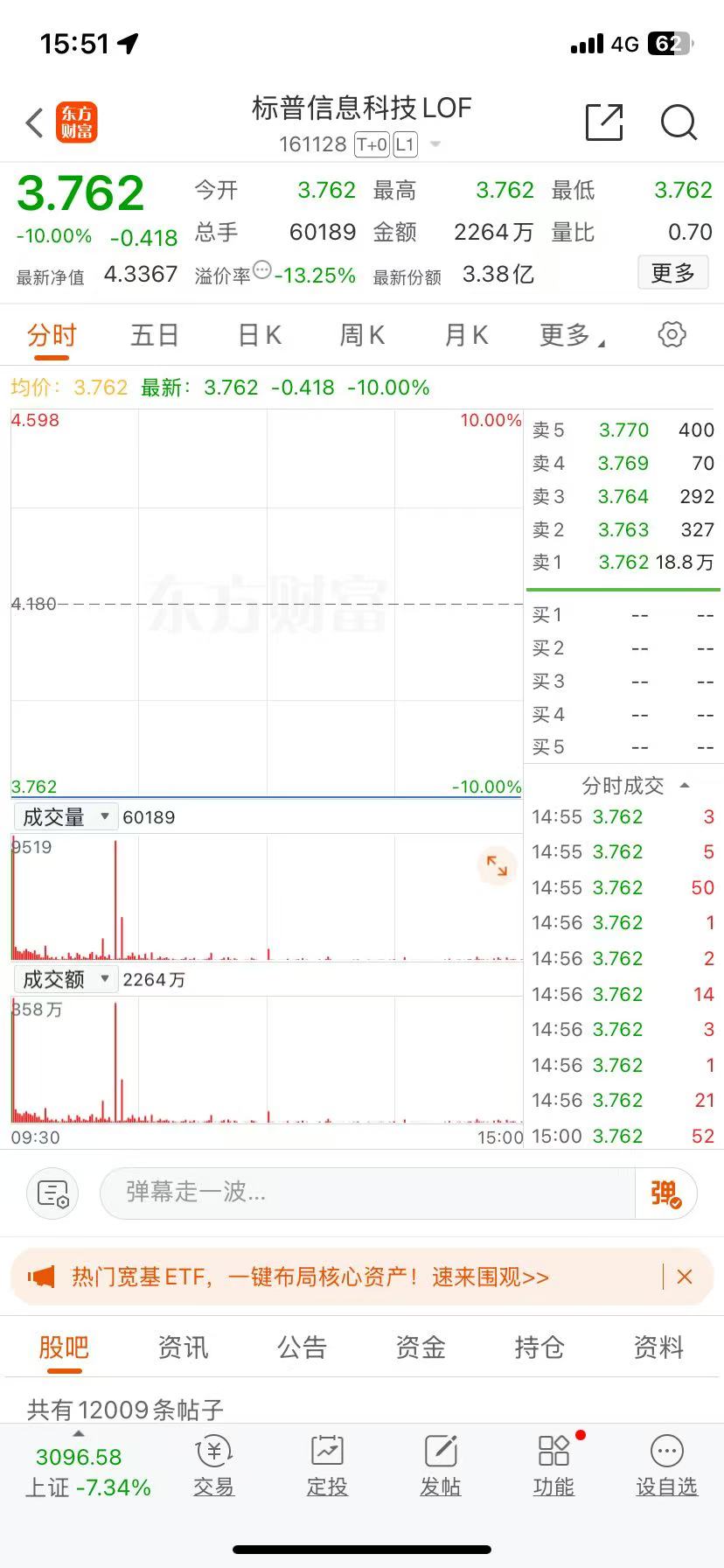Select the 周K chart tab
The width and height of the screenshot is (724, 1568).
362,335
